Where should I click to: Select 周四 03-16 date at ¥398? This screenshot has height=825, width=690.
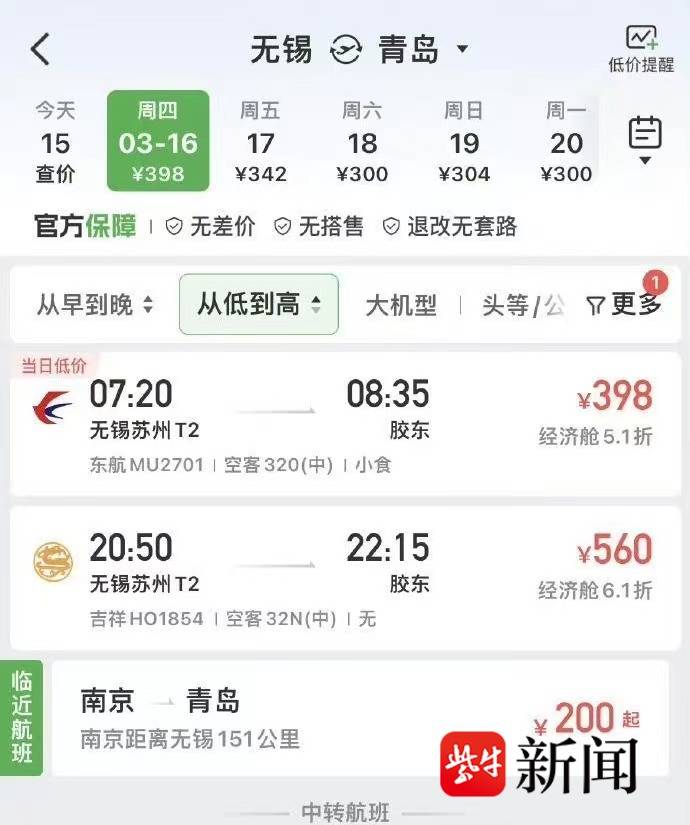(158, 142)
